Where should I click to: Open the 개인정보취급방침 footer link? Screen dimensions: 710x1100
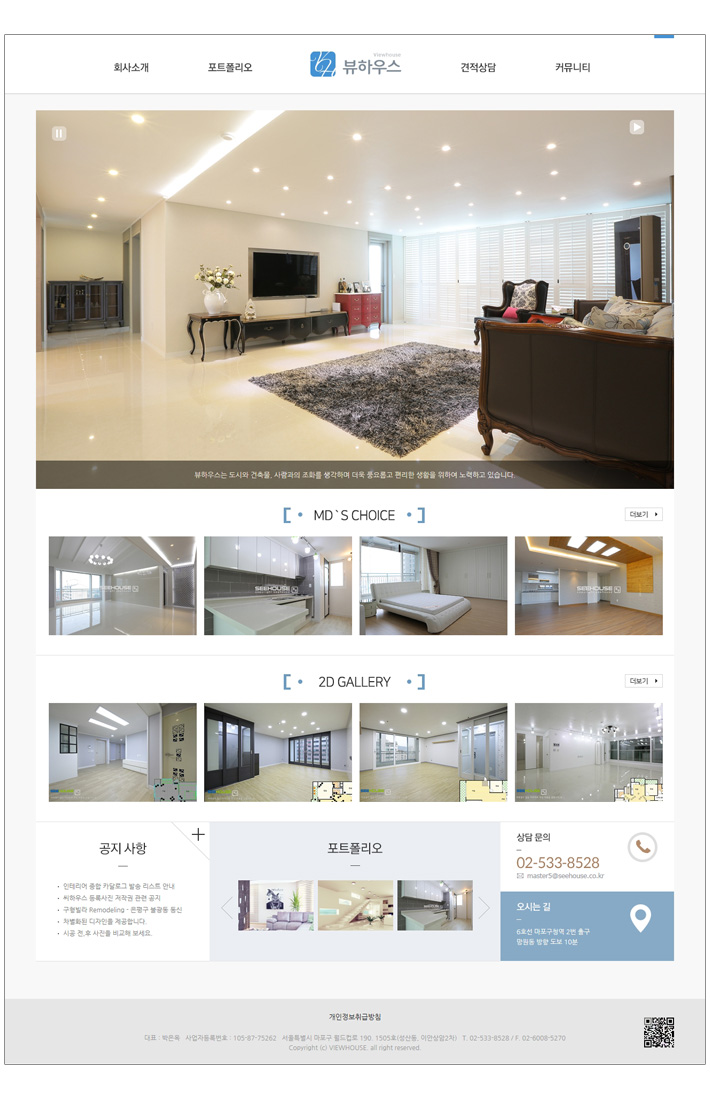(x=355, y=1017)
